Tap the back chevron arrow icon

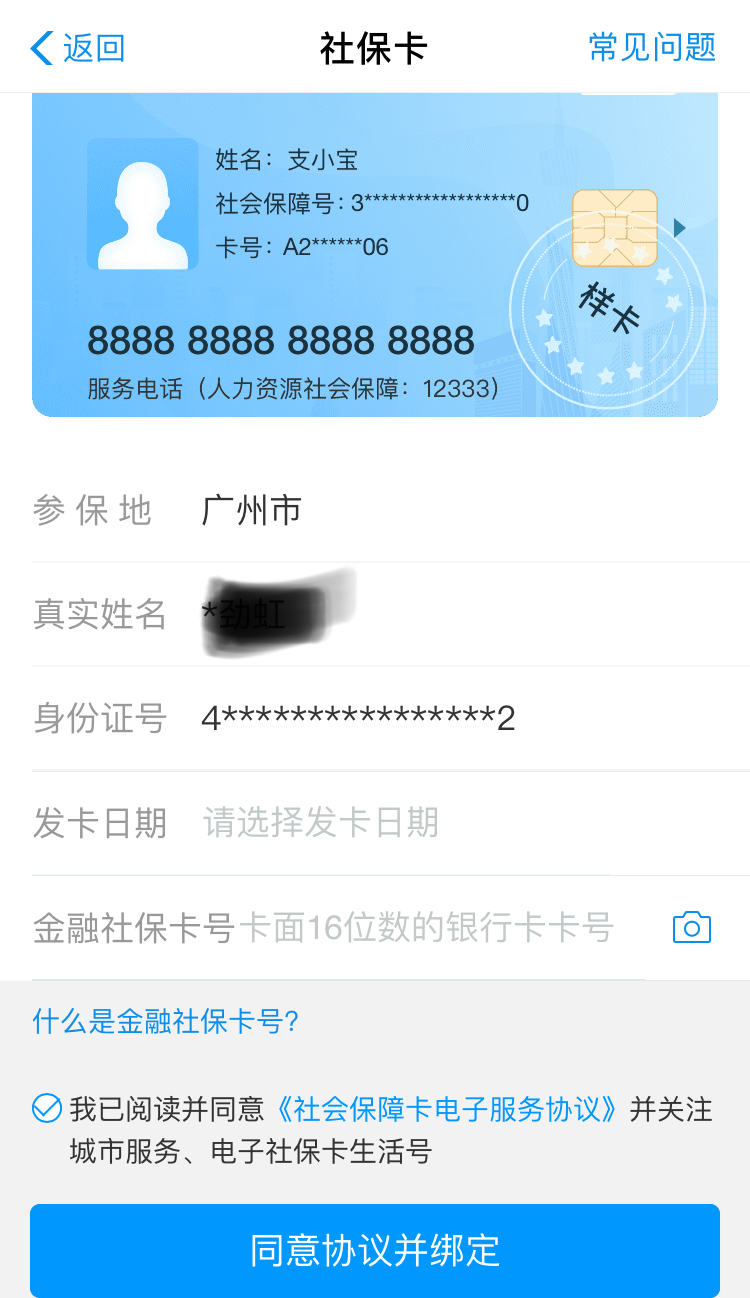pyautogui.click(x=40, y=47)
